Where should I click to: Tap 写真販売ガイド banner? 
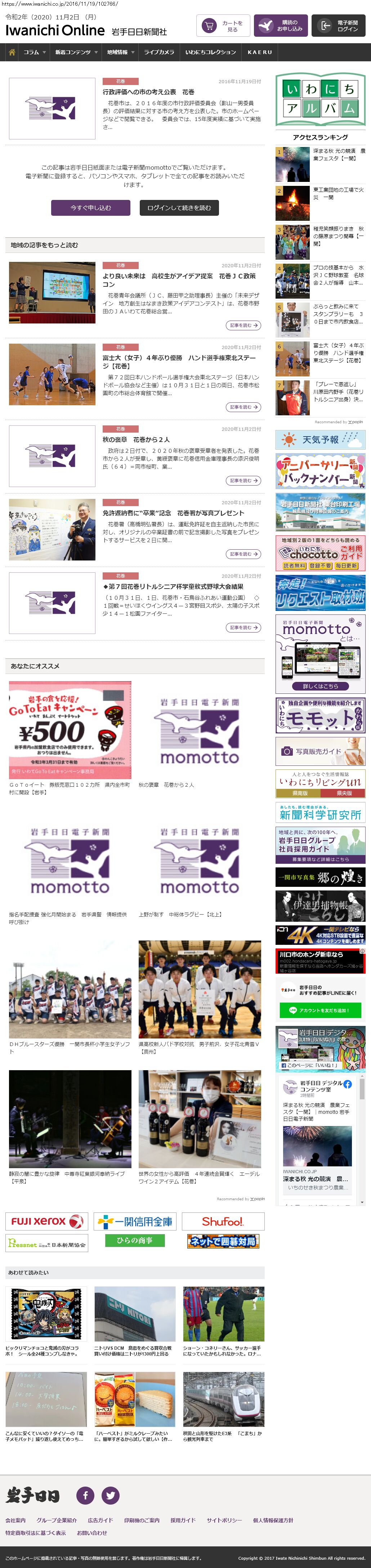coord(320,751)
